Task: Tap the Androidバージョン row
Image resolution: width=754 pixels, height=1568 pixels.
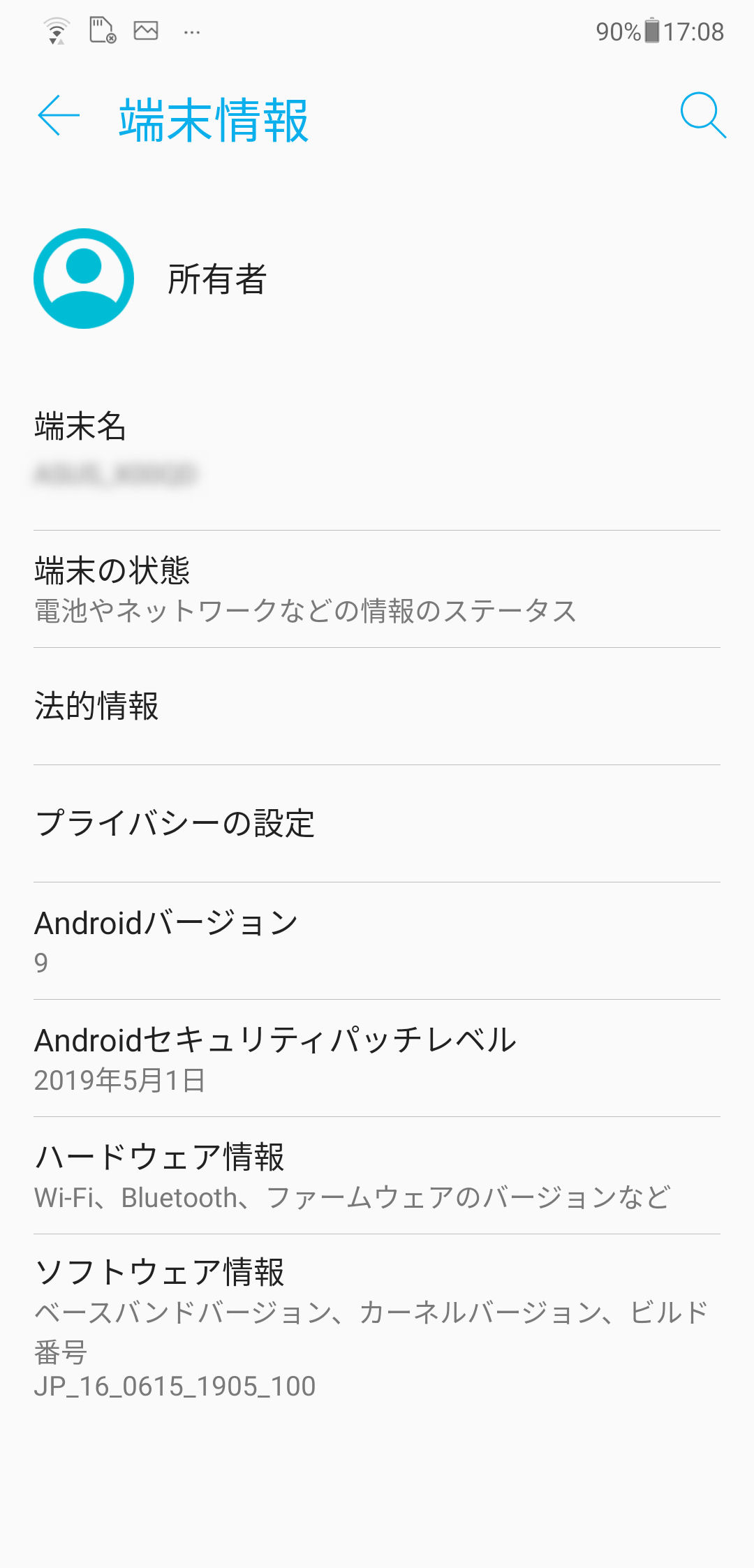Action: pyautogui.click(x=377, y=941)
